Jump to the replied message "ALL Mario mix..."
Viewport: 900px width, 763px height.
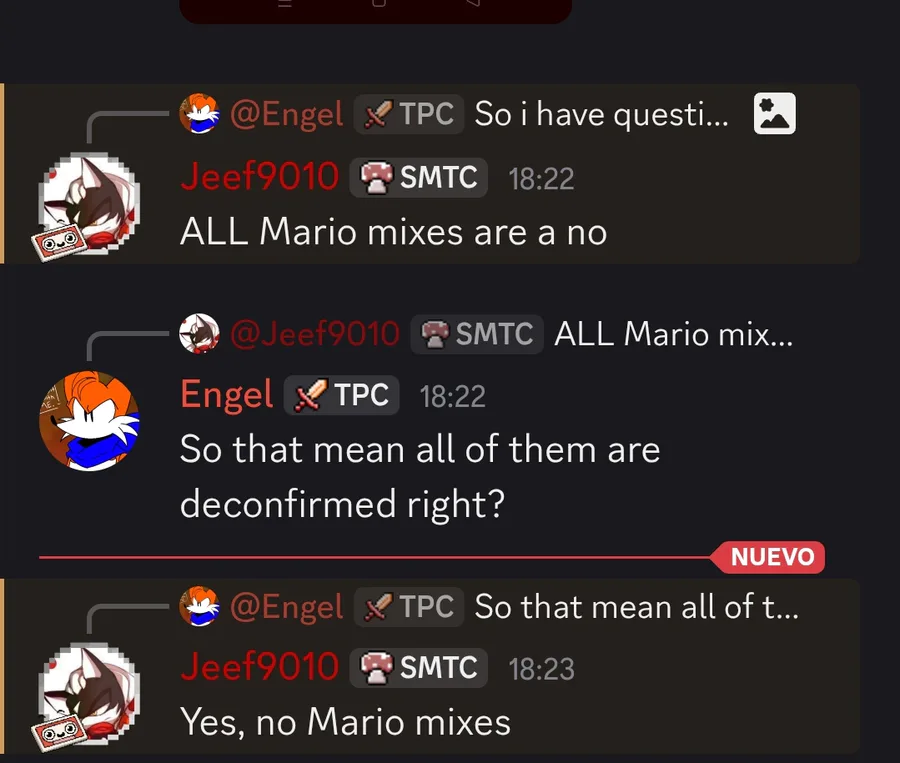(674, 334)
